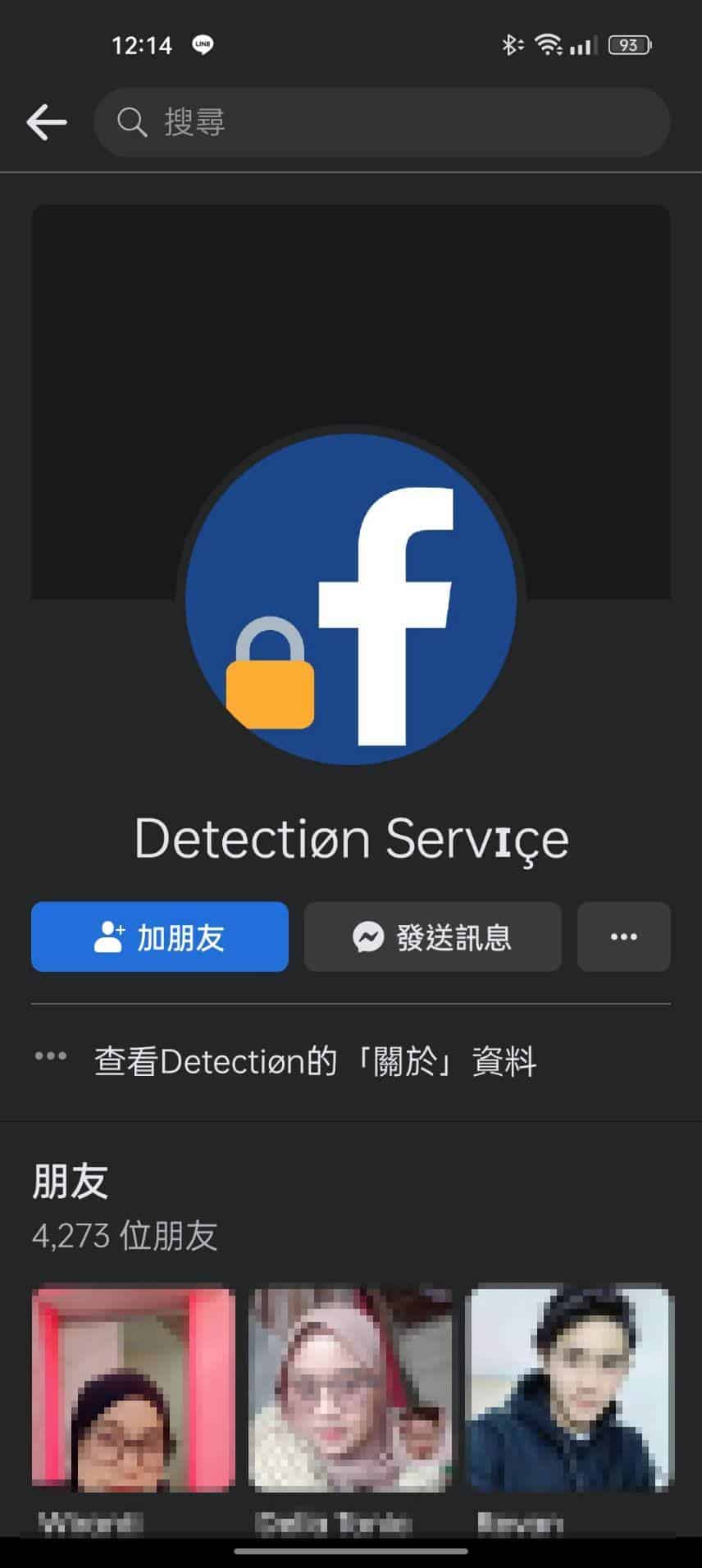Send a message via 發送訊息

pos(432,937)
